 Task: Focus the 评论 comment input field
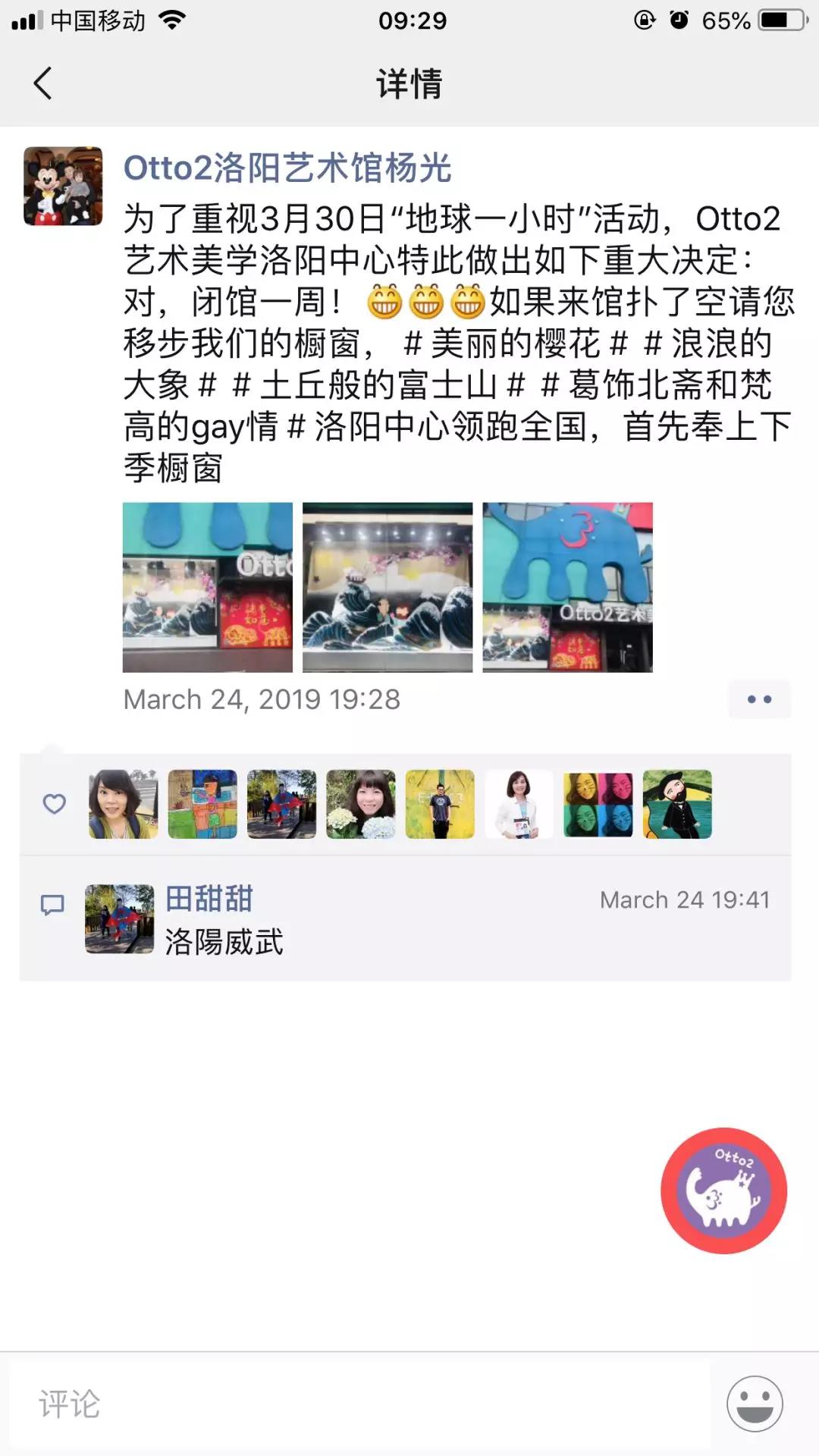360,1404
